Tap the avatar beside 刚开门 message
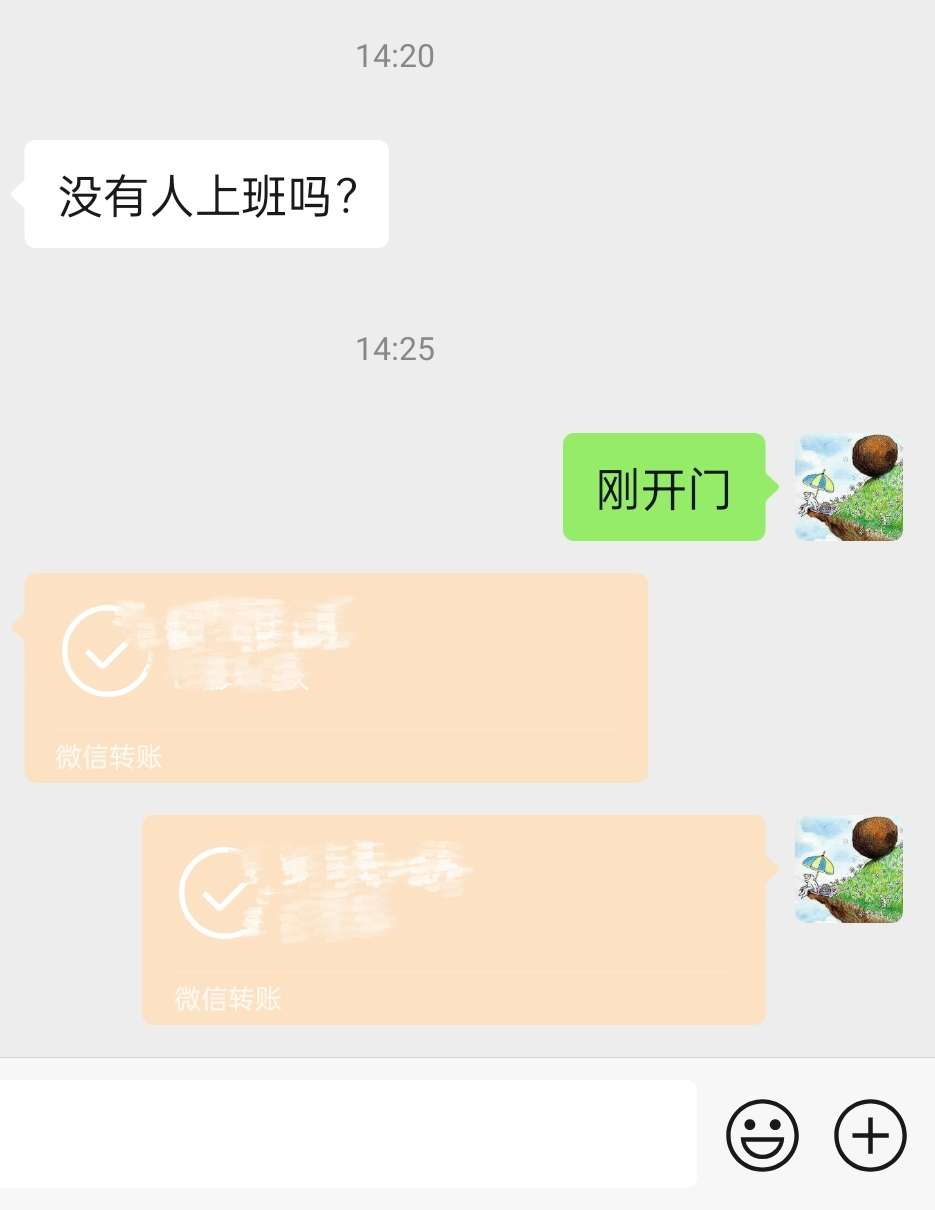Screen dimensions: 935x1210 [848, 488]
